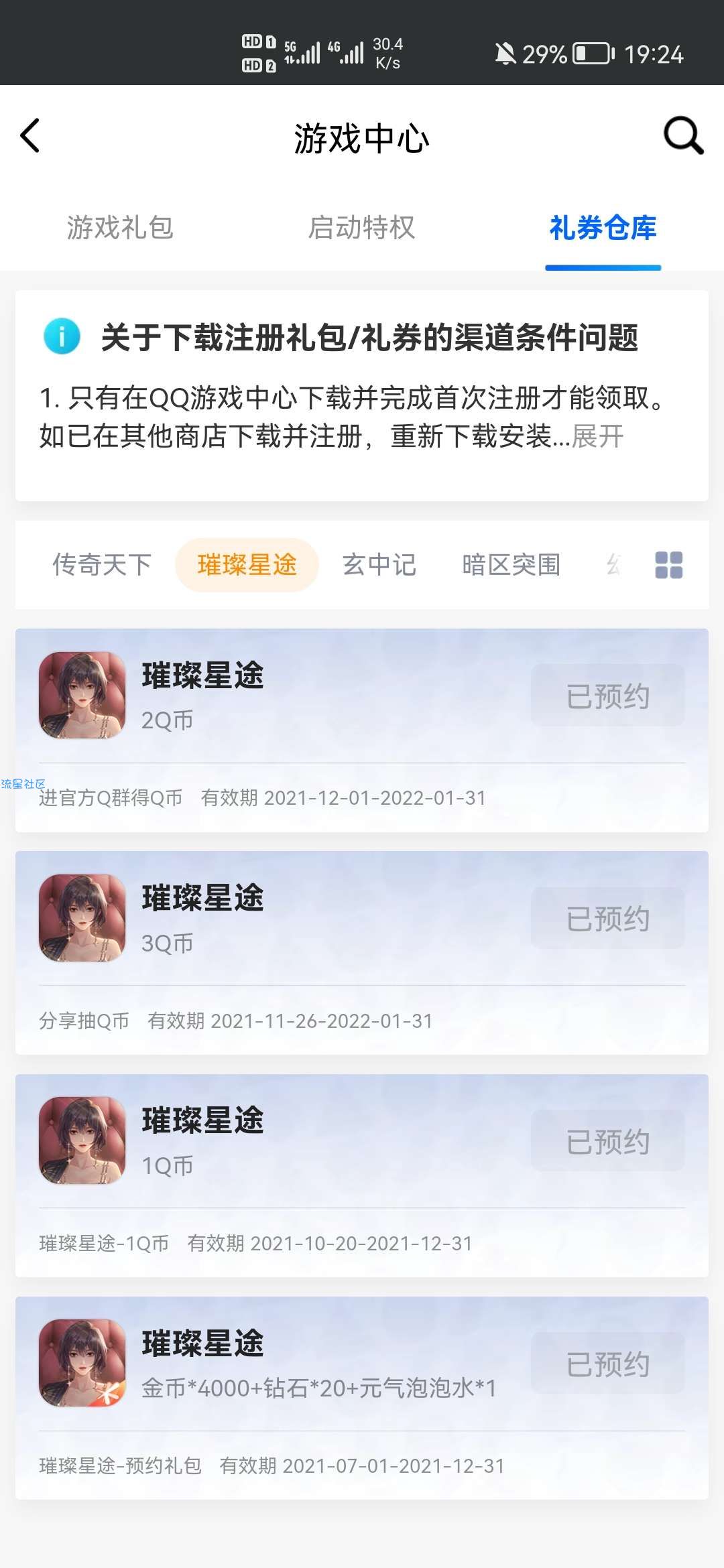Switch to the 启动特权 tab
Image resolution: width=724 pixels, height=1568 pixels.
click(x=362, y=228)
